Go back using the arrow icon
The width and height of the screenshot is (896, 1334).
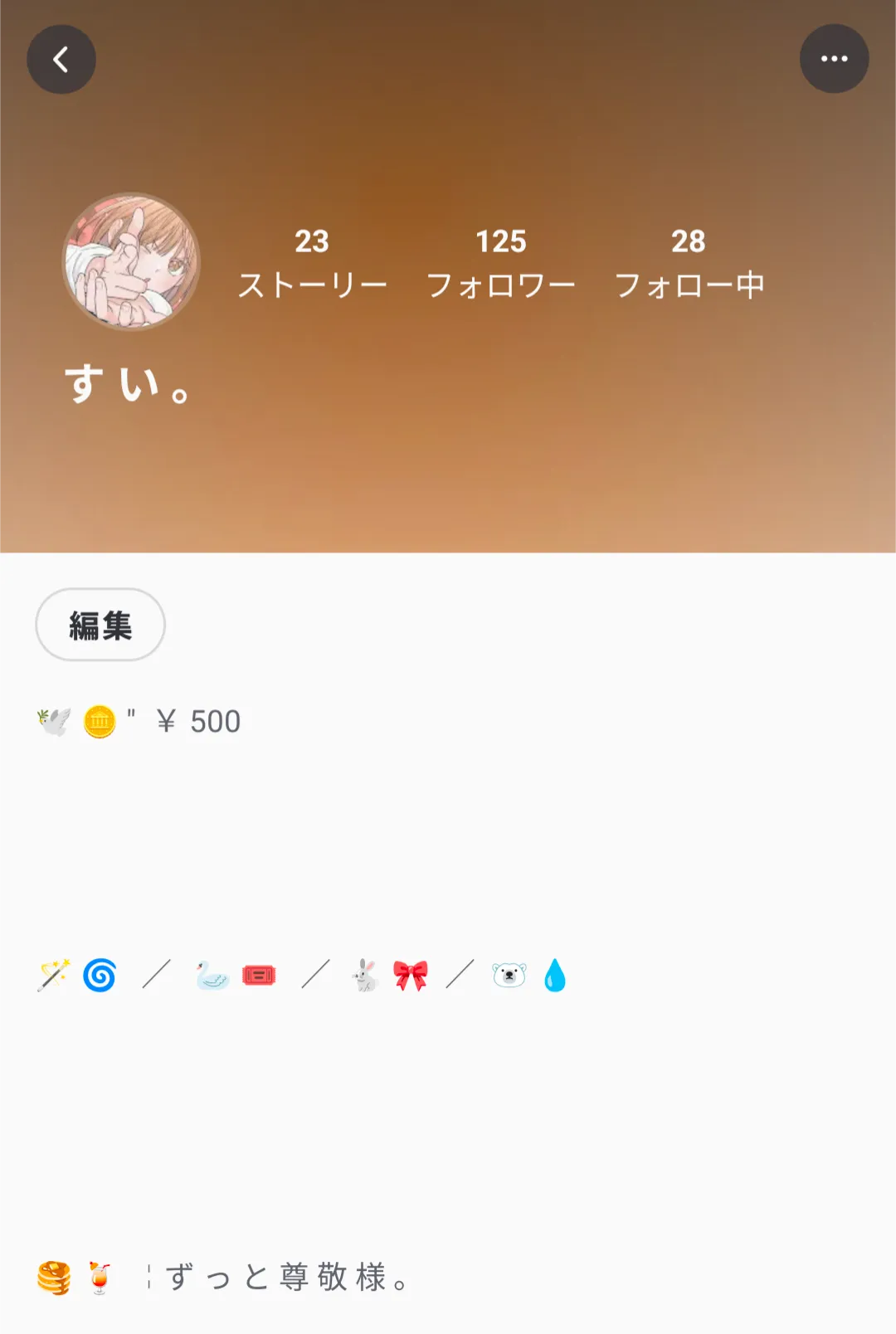pos(61,59)
